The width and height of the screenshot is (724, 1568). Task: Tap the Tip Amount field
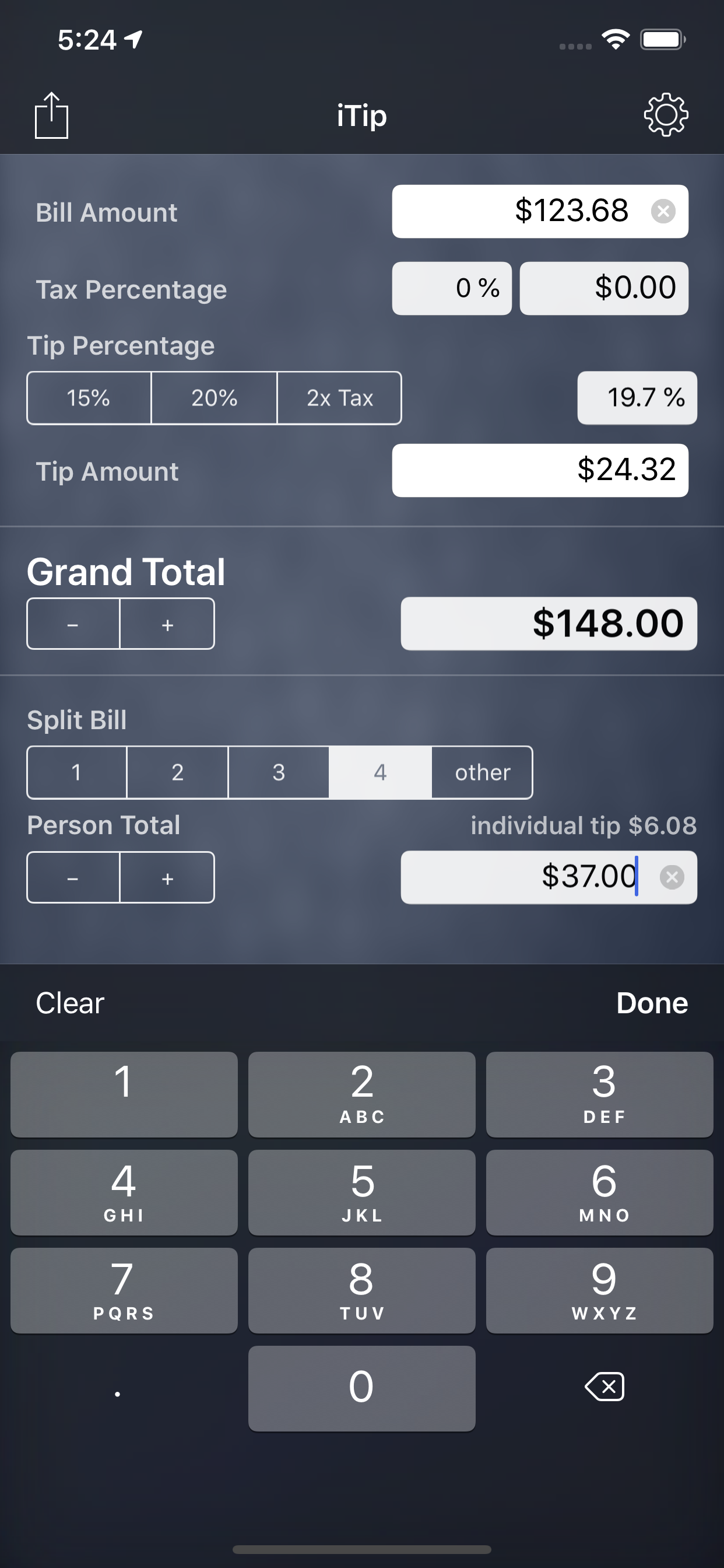pyautogui.click(x=539, y=470)
